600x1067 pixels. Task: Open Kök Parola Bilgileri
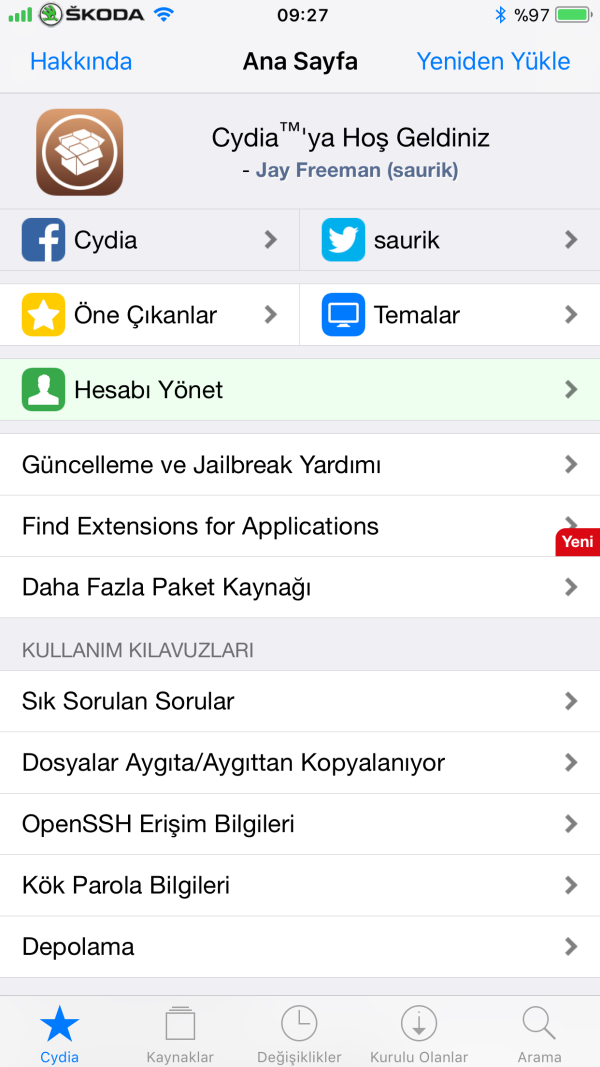point(300,885)
